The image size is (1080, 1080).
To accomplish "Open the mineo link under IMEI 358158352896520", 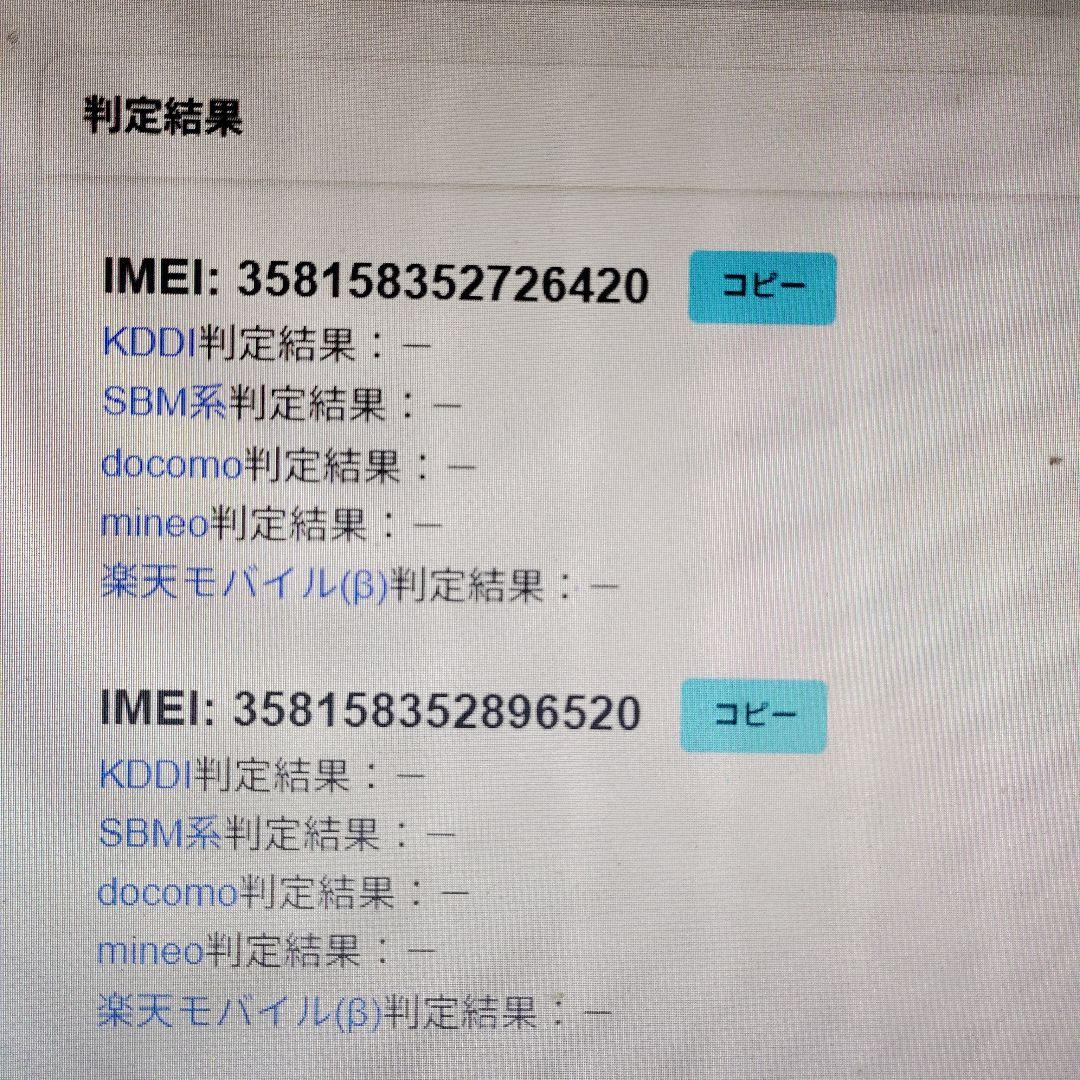I will [150, 950].
